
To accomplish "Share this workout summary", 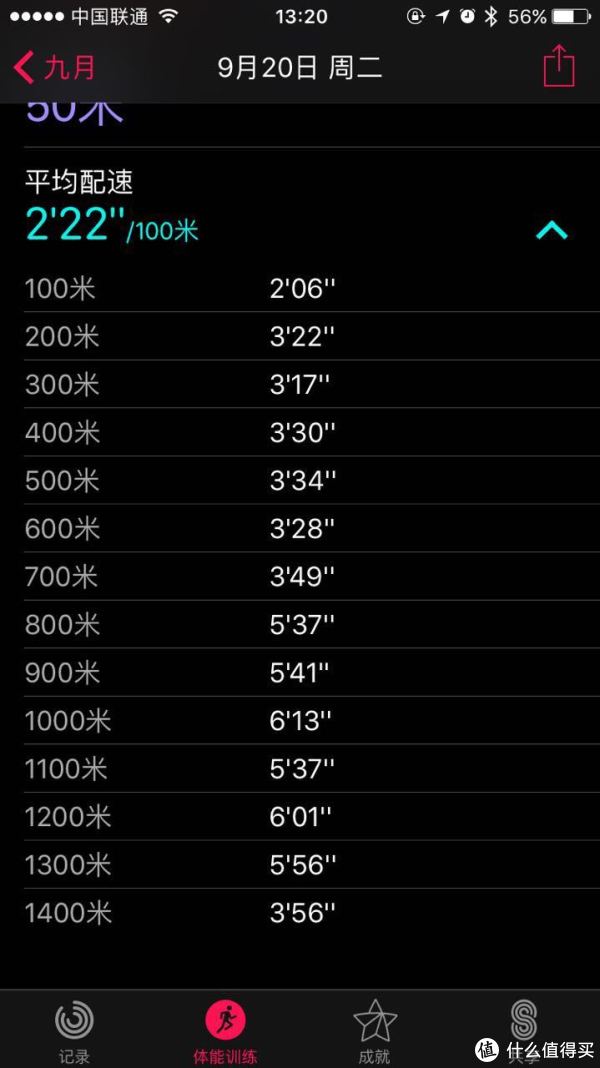I will pos(558,66).
